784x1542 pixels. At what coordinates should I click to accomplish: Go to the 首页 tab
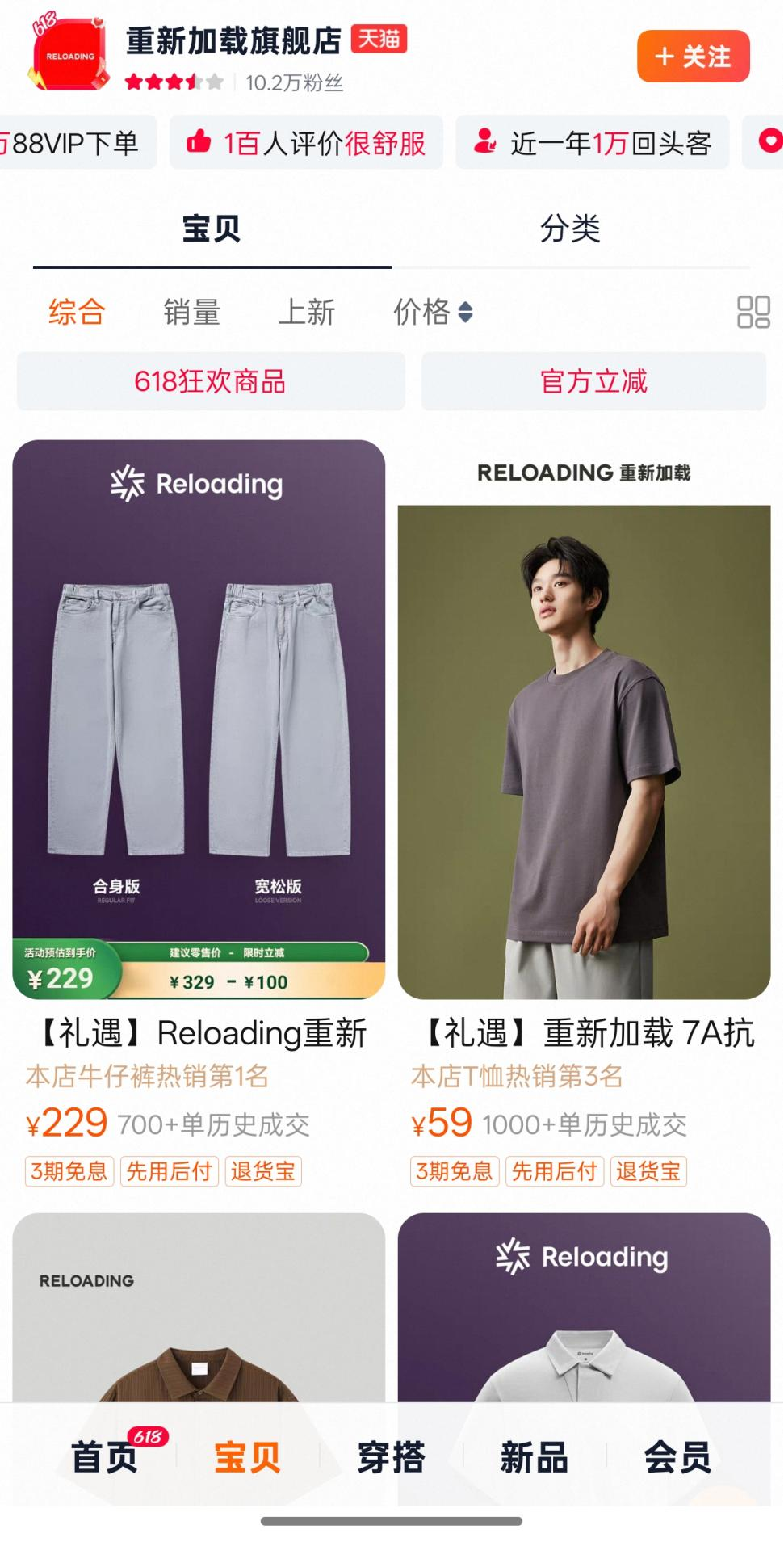click(x=105, y=1457)
